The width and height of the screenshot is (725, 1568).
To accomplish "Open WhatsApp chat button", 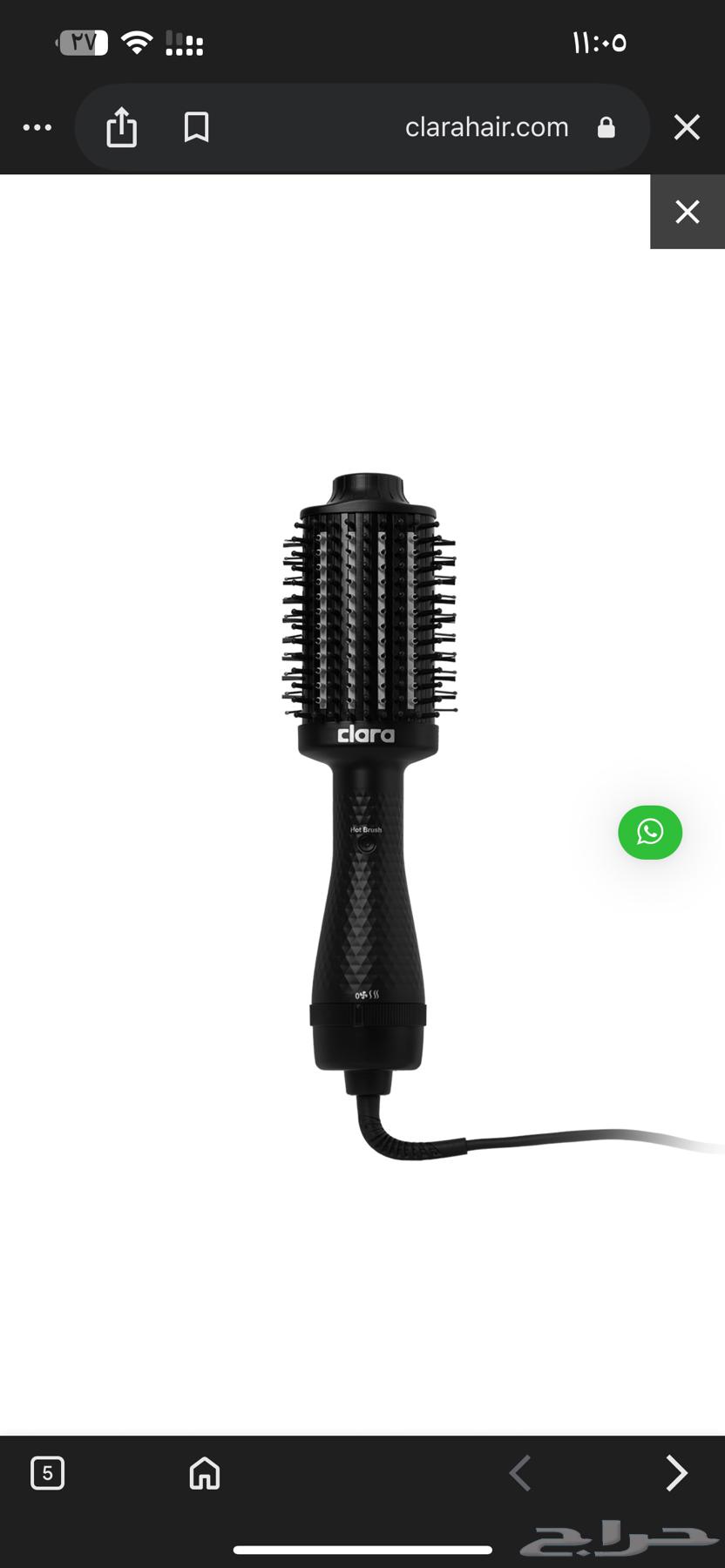I will pos(650,833).
